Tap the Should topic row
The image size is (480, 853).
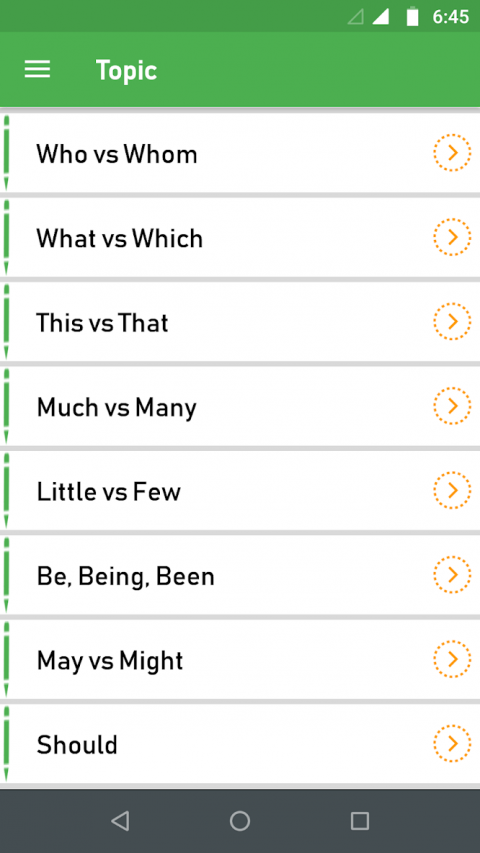pos(240,744)
